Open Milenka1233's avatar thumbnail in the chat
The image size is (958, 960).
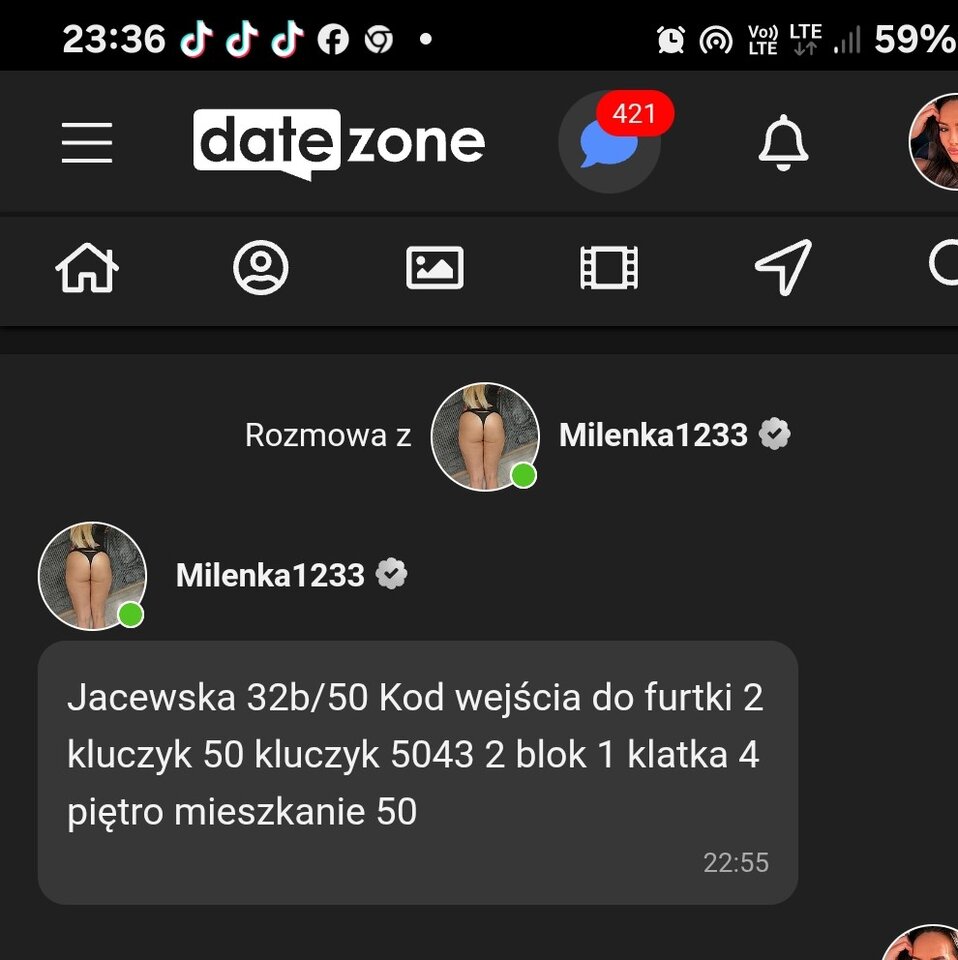(x=91, y=575)
